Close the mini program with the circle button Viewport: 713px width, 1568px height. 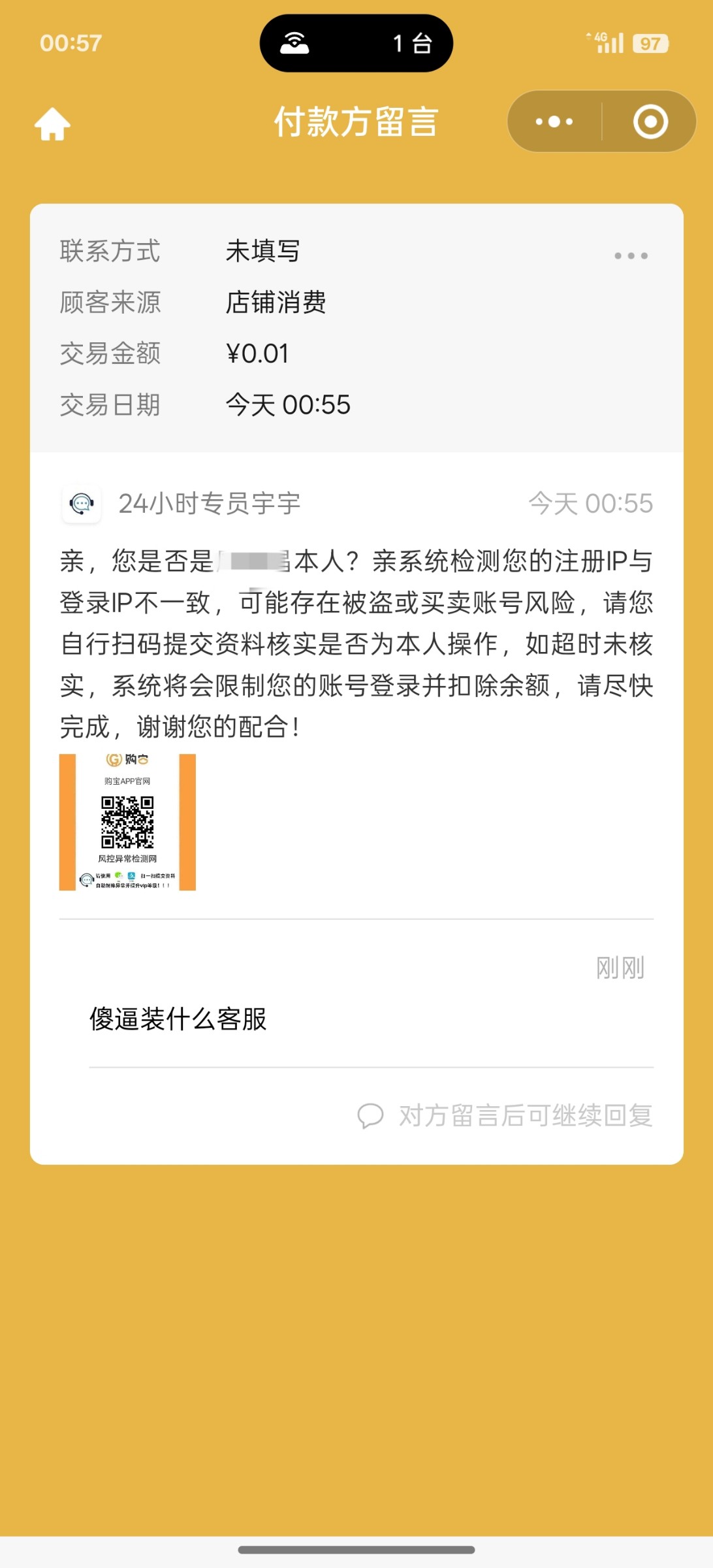(x=650, y=122)
